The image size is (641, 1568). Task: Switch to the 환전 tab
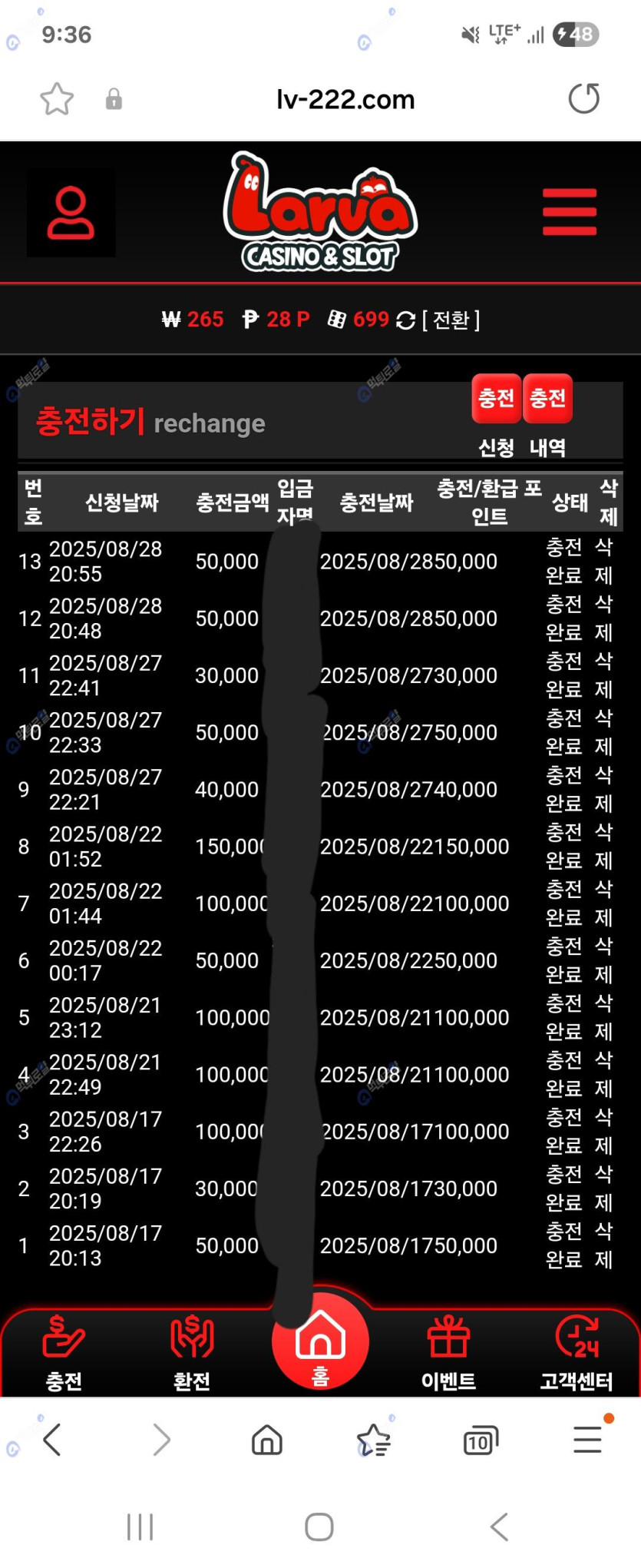[192, 1354]
